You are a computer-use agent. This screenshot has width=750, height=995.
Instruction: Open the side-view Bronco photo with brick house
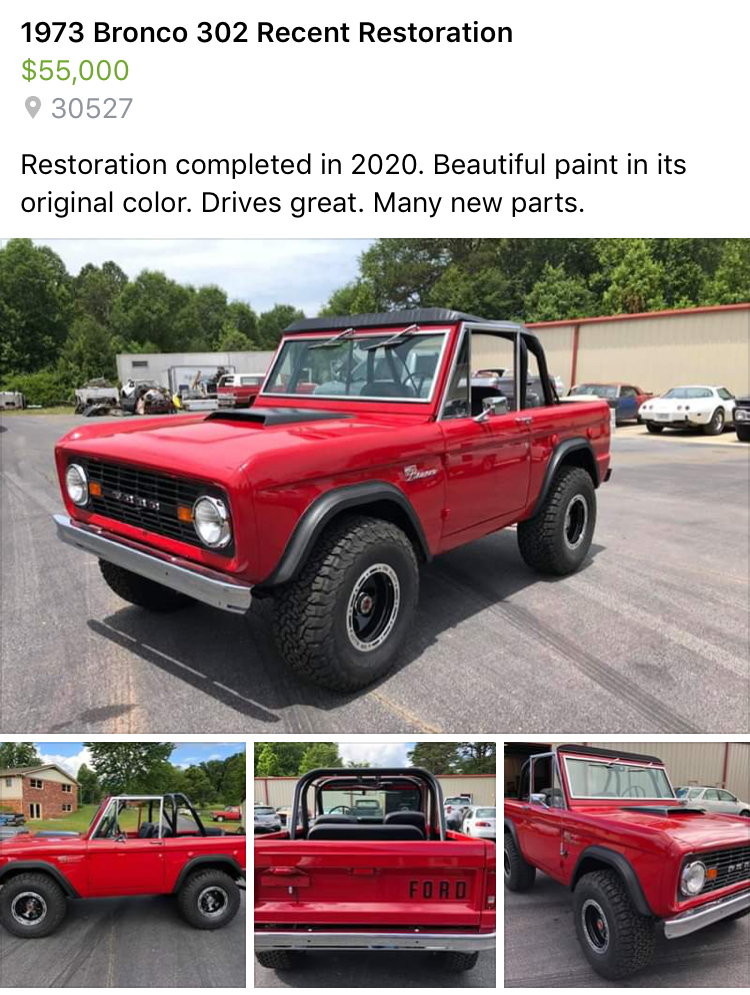[x=122, y=865]
